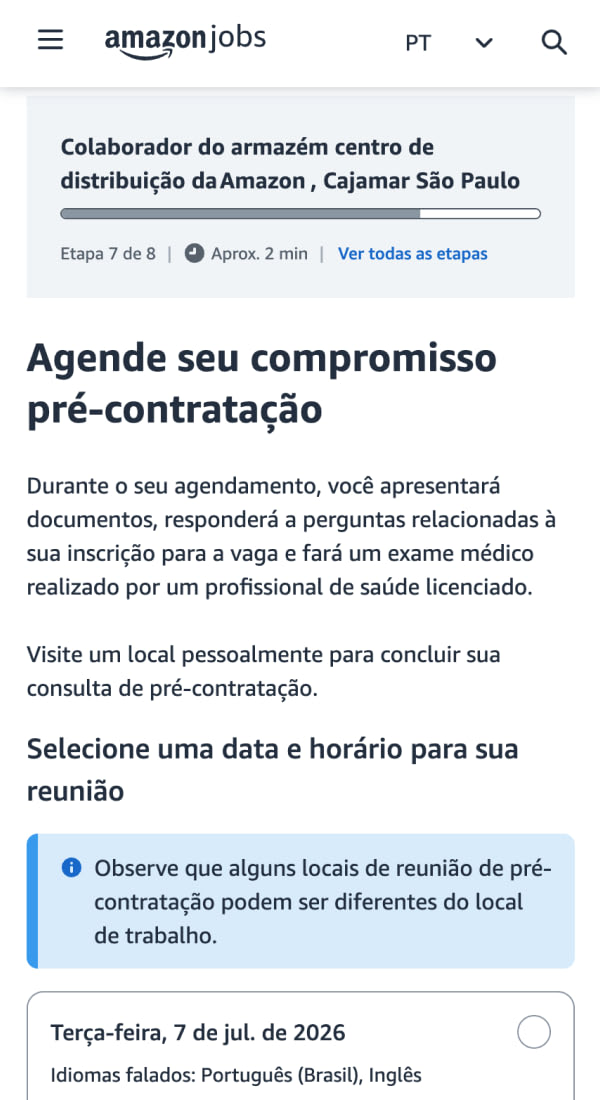This screenshot has height=1100, width=600.
Task: Go to the Amazon Jobs homepage
Action: coord(185,42)
